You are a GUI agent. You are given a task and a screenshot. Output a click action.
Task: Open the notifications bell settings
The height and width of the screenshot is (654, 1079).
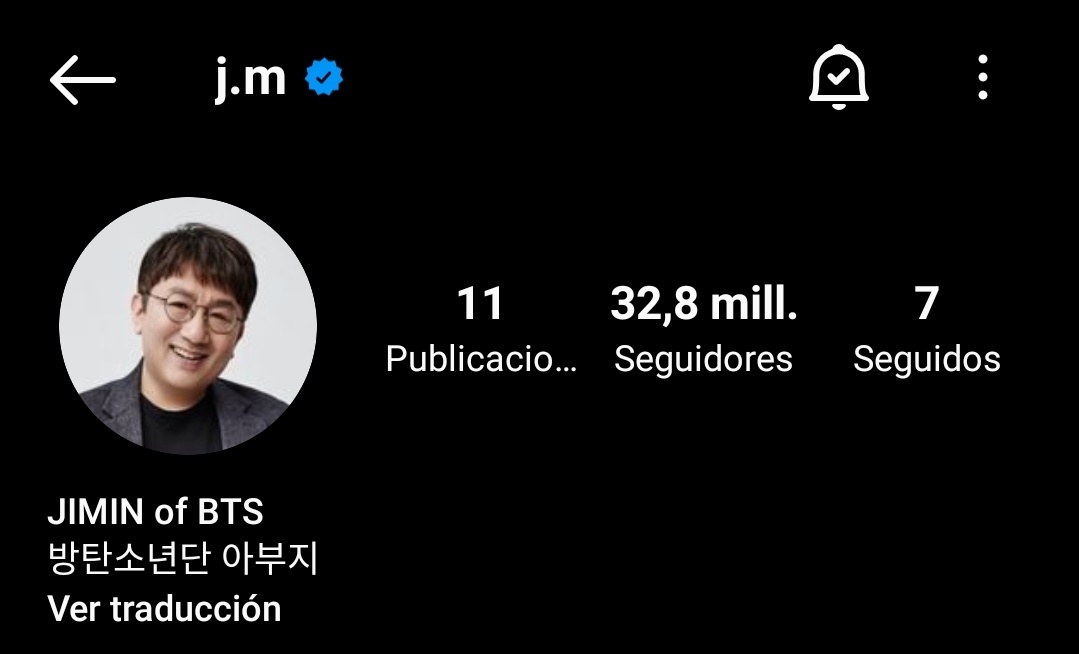838,78
